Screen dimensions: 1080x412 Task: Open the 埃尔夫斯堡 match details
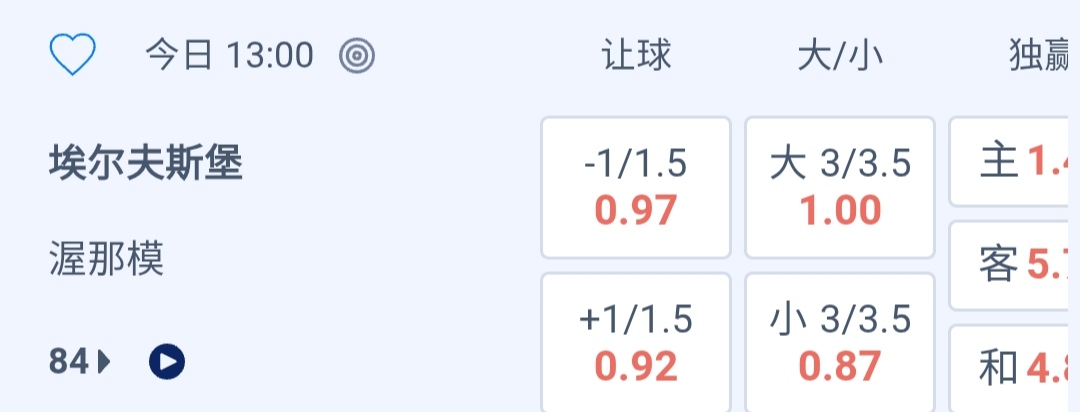[145, 163]
